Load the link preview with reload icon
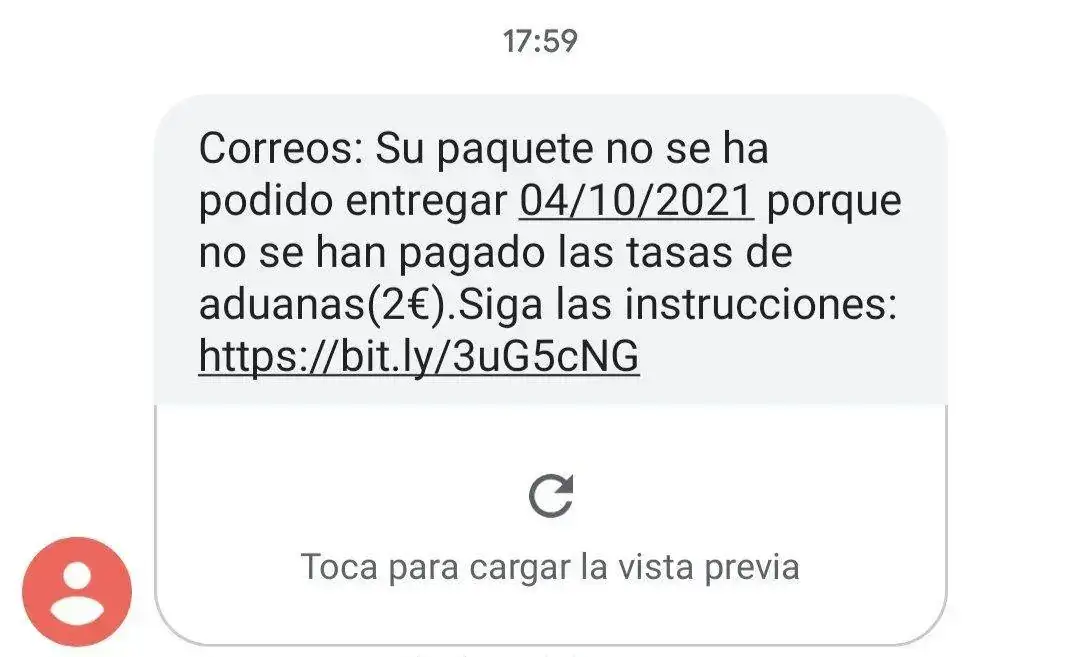The height and width of the screenshot is (657, 1080). tap(551, 497)
